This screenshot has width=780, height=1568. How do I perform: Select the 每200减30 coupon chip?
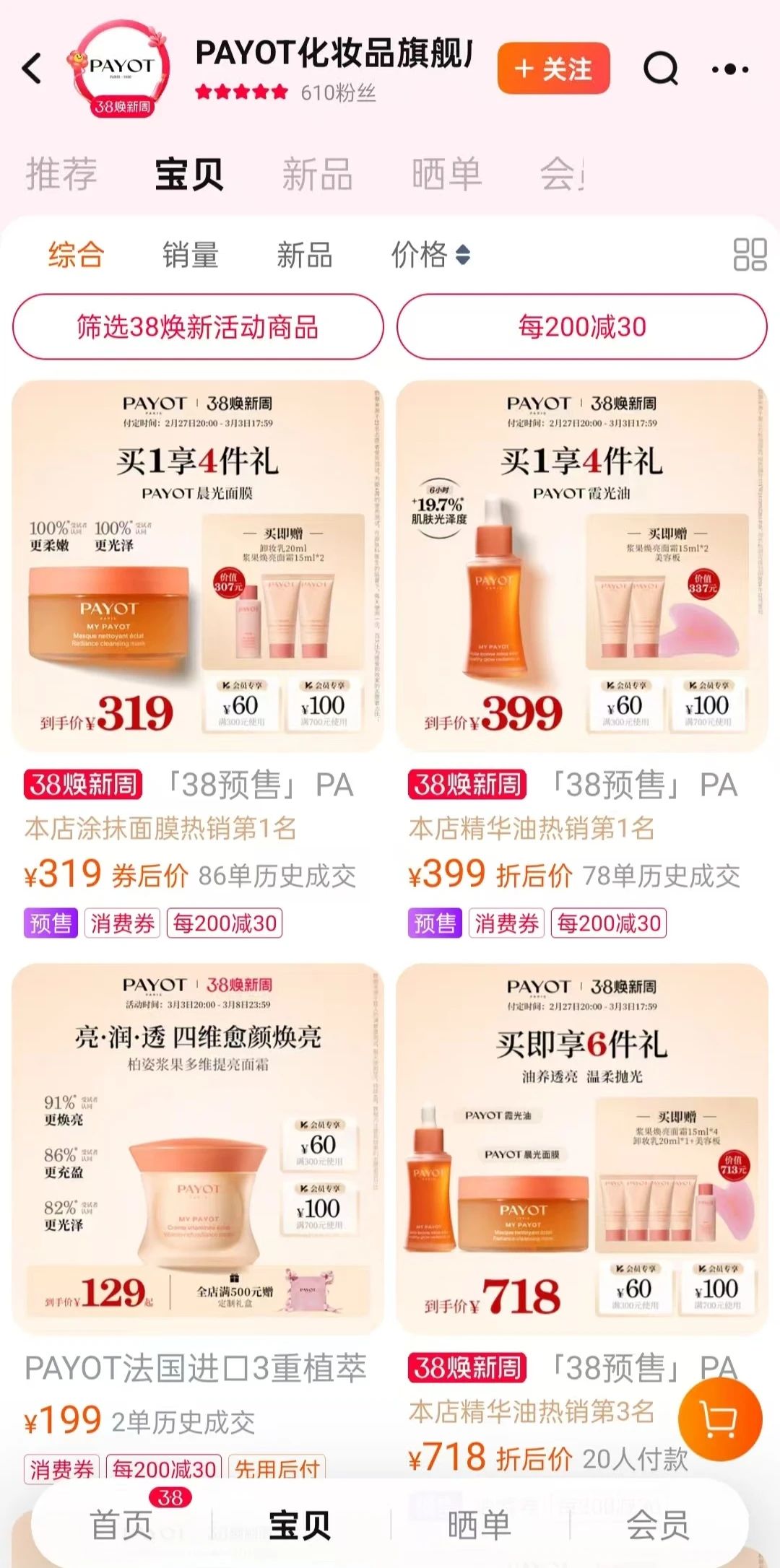pos(582,327)
